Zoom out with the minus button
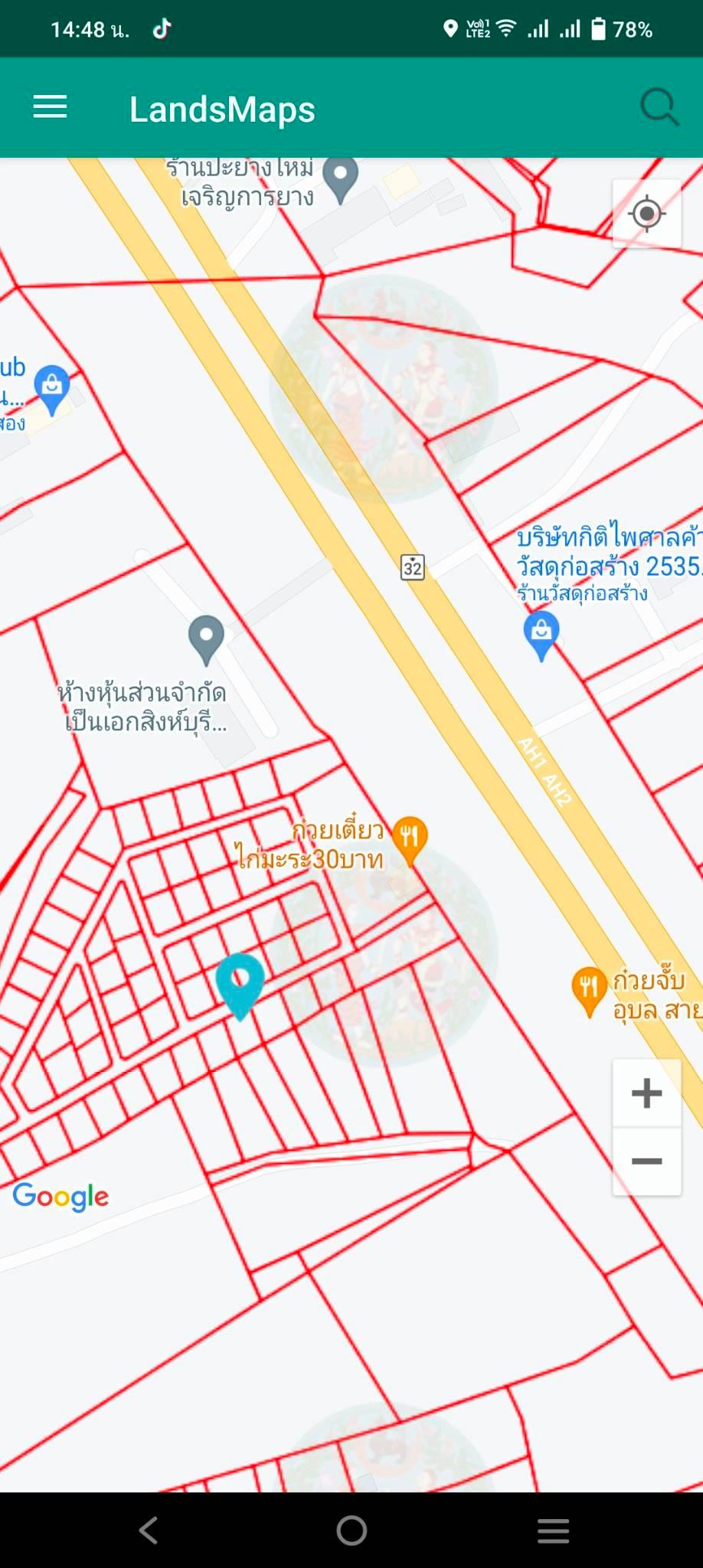The height and width of the screenshot is (1568, 703). (647, 1161)
